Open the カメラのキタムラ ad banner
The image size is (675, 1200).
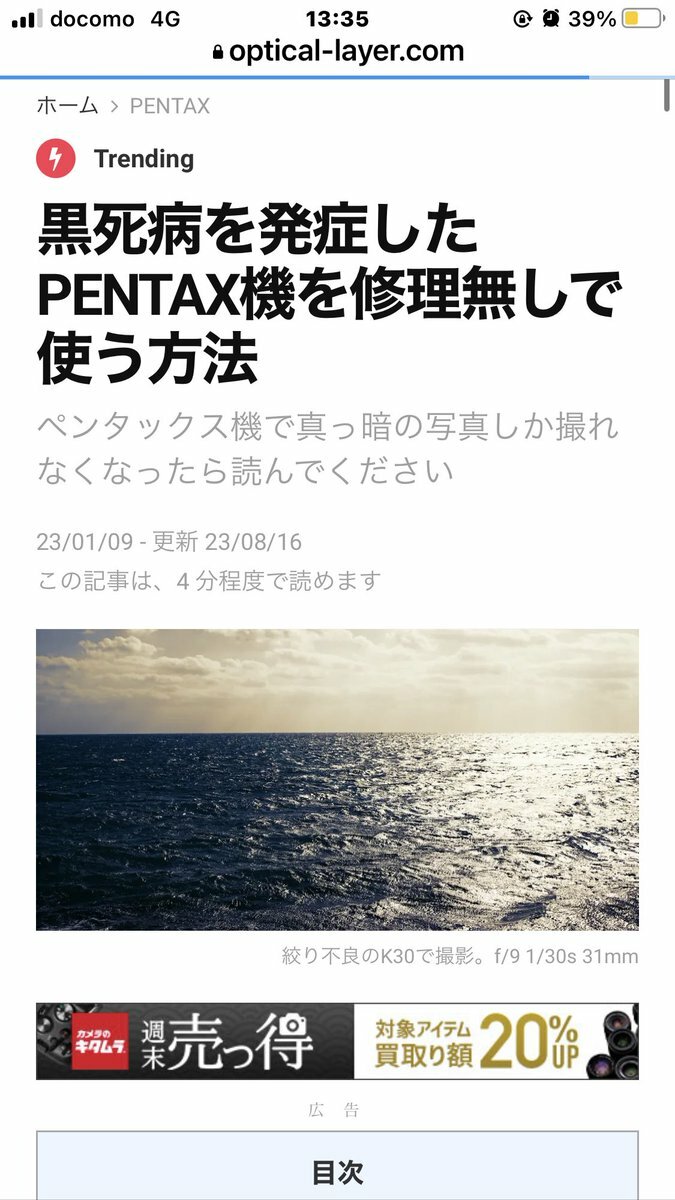(x=337, y=1041)
